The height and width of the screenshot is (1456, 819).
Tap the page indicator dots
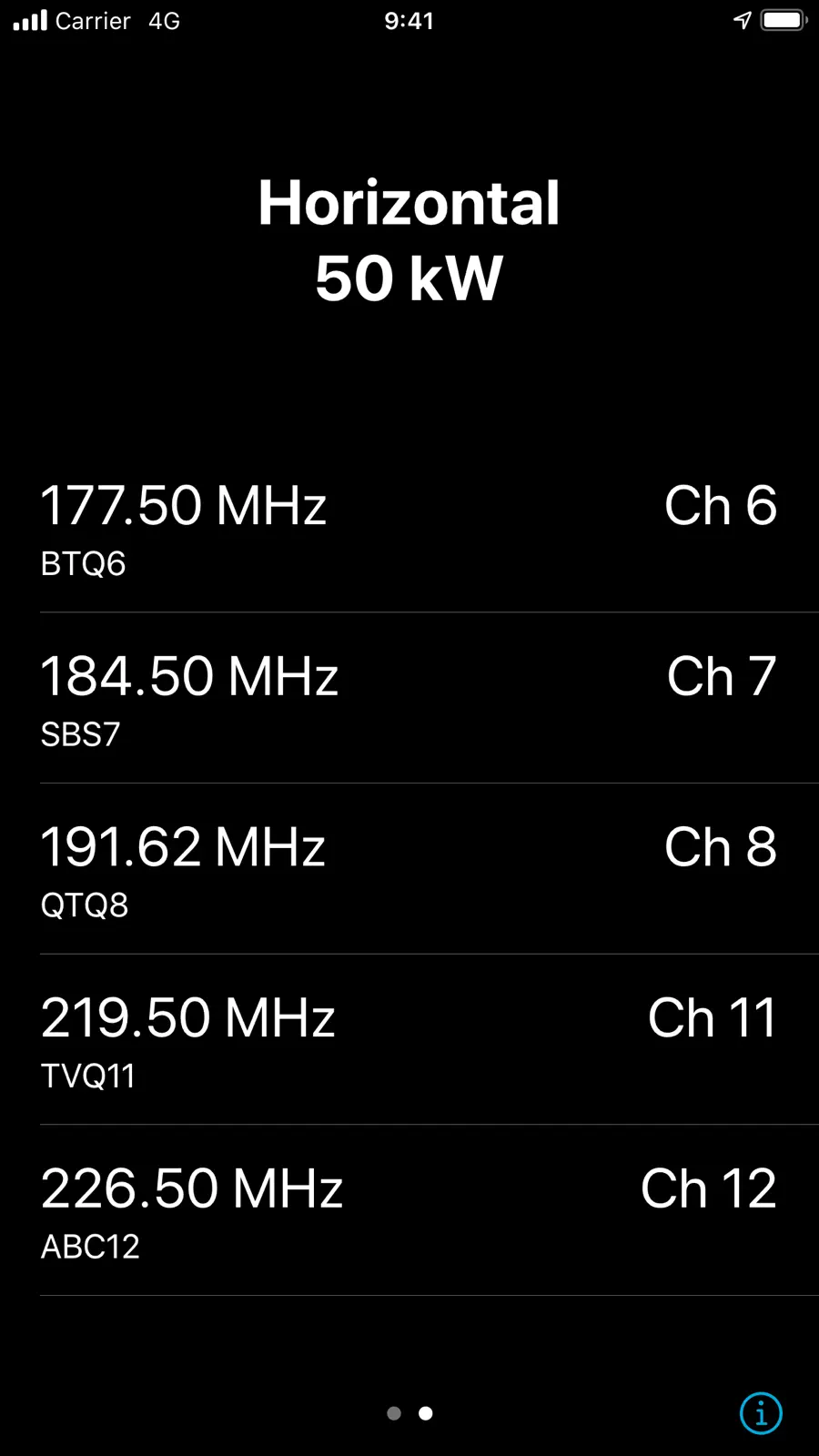[x=409, y=1413]
